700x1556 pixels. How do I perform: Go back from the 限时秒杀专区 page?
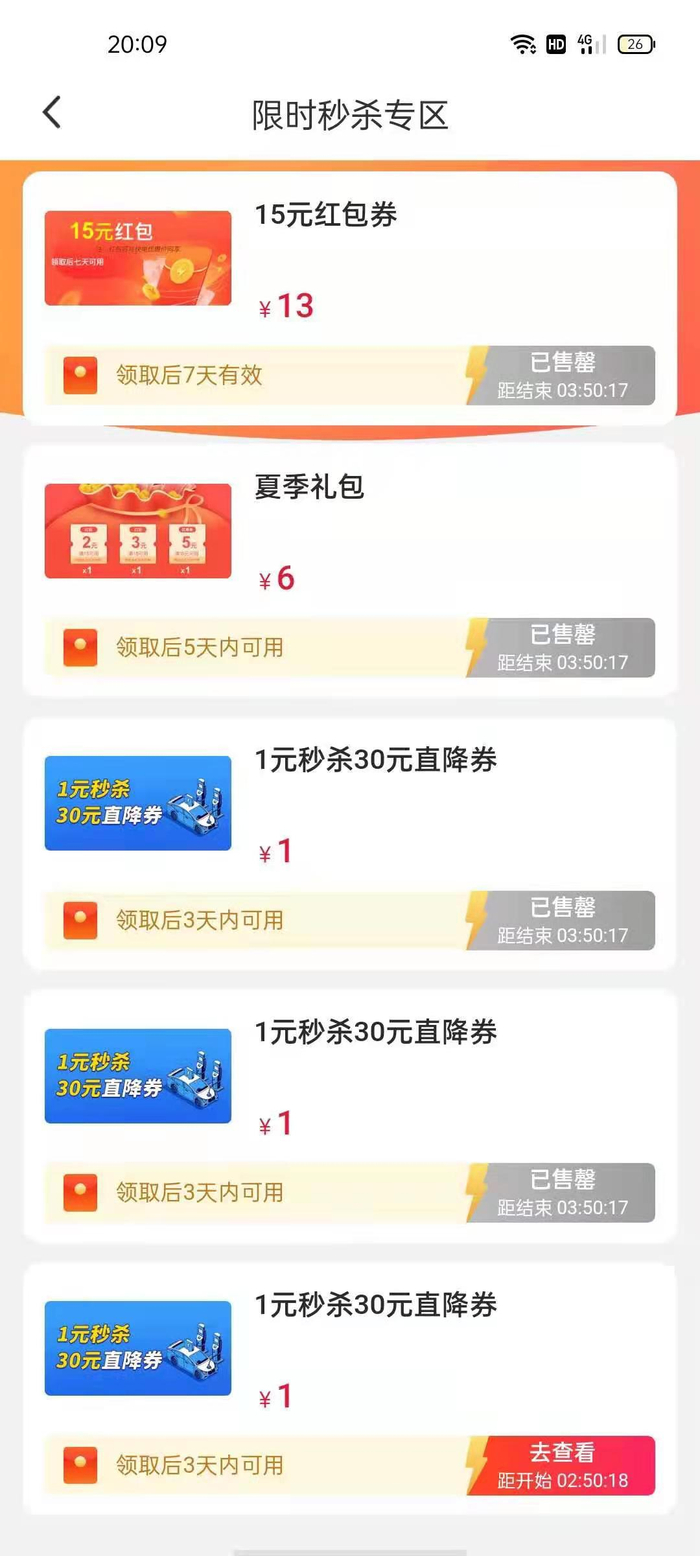click(x=52, y=112)
